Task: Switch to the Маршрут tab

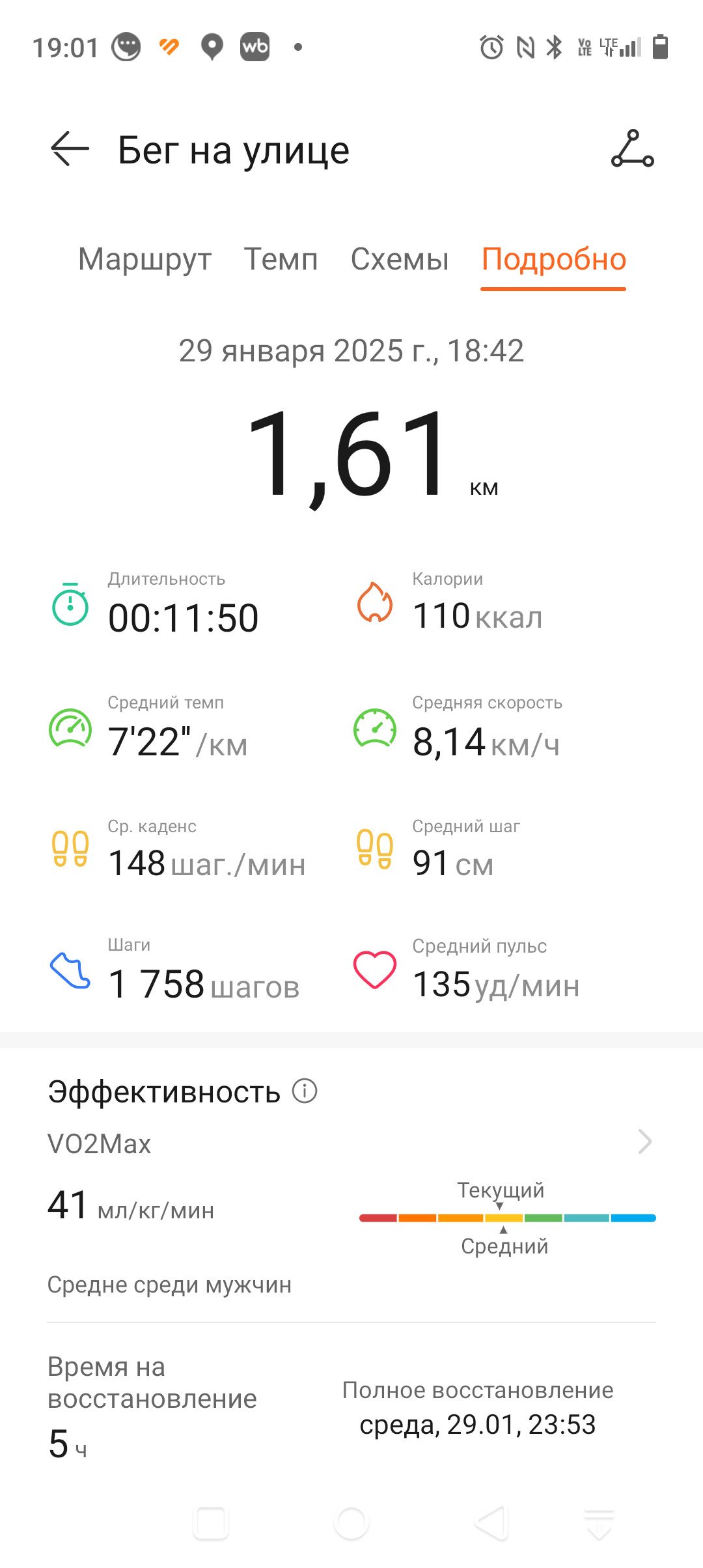Action: click(145, 259)
